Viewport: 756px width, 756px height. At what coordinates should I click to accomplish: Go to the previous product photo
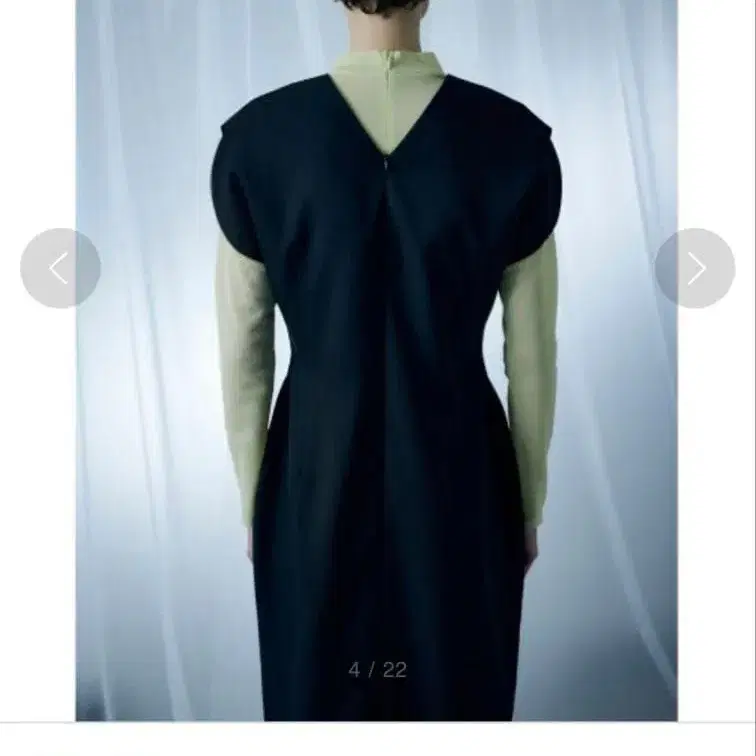(x=60, y=268)
